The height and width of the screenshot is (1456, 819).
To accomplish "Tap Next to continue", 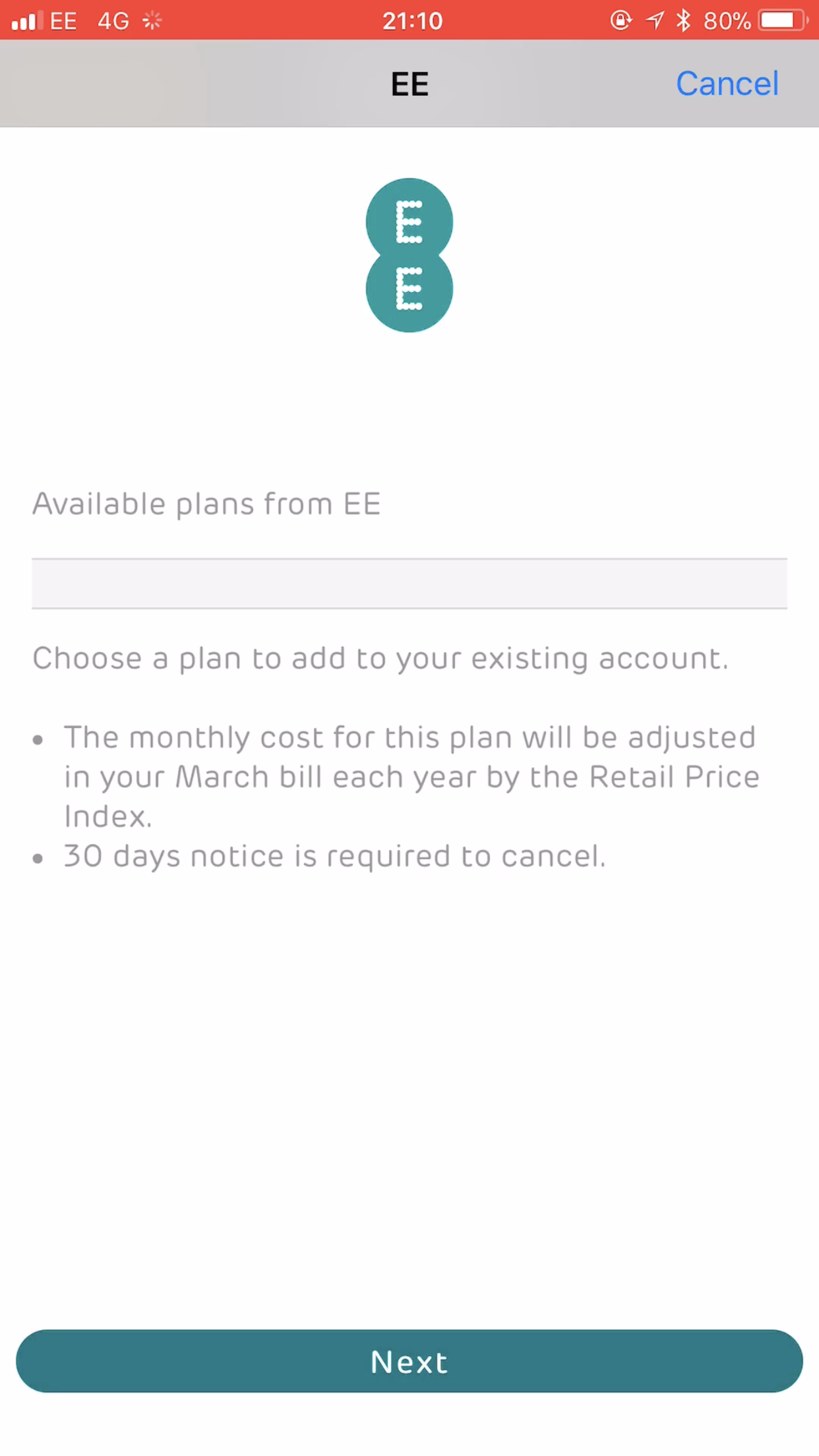I will tap(409, 1362).
